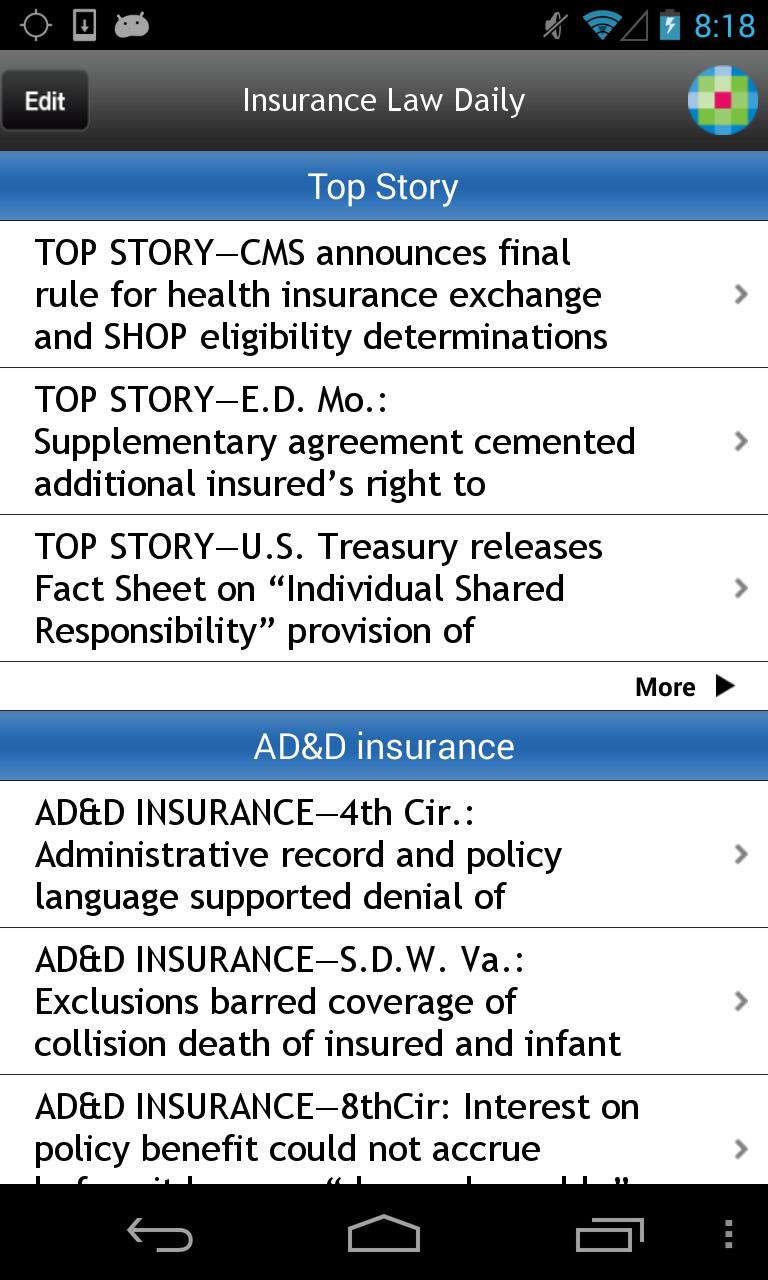This screenshot has height=1280, width=768.
Task: Expand the U.S. Treasury Fact Sheet story
Action: coord(384,588)
